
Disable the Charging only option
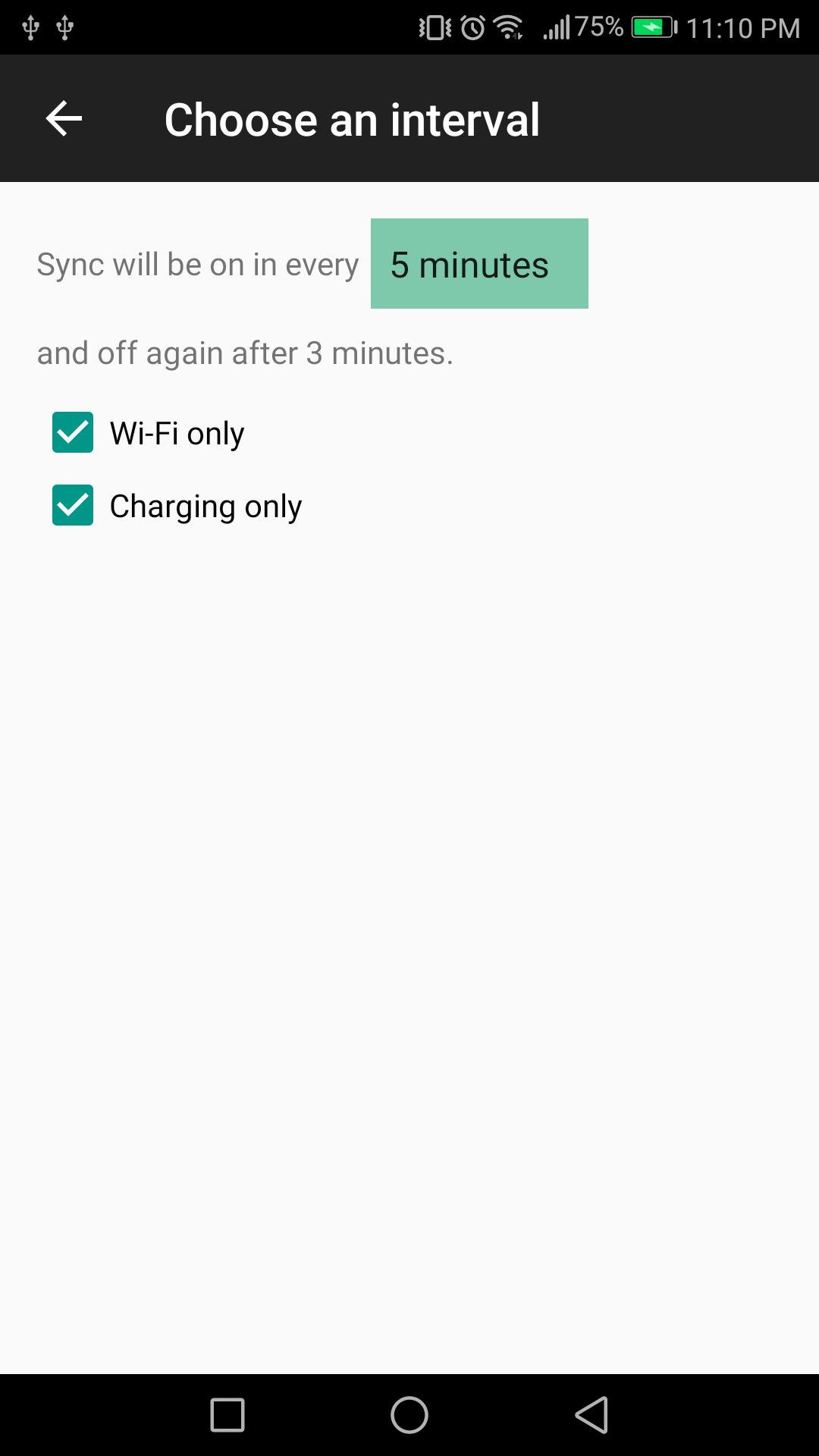tap(73, 505)
